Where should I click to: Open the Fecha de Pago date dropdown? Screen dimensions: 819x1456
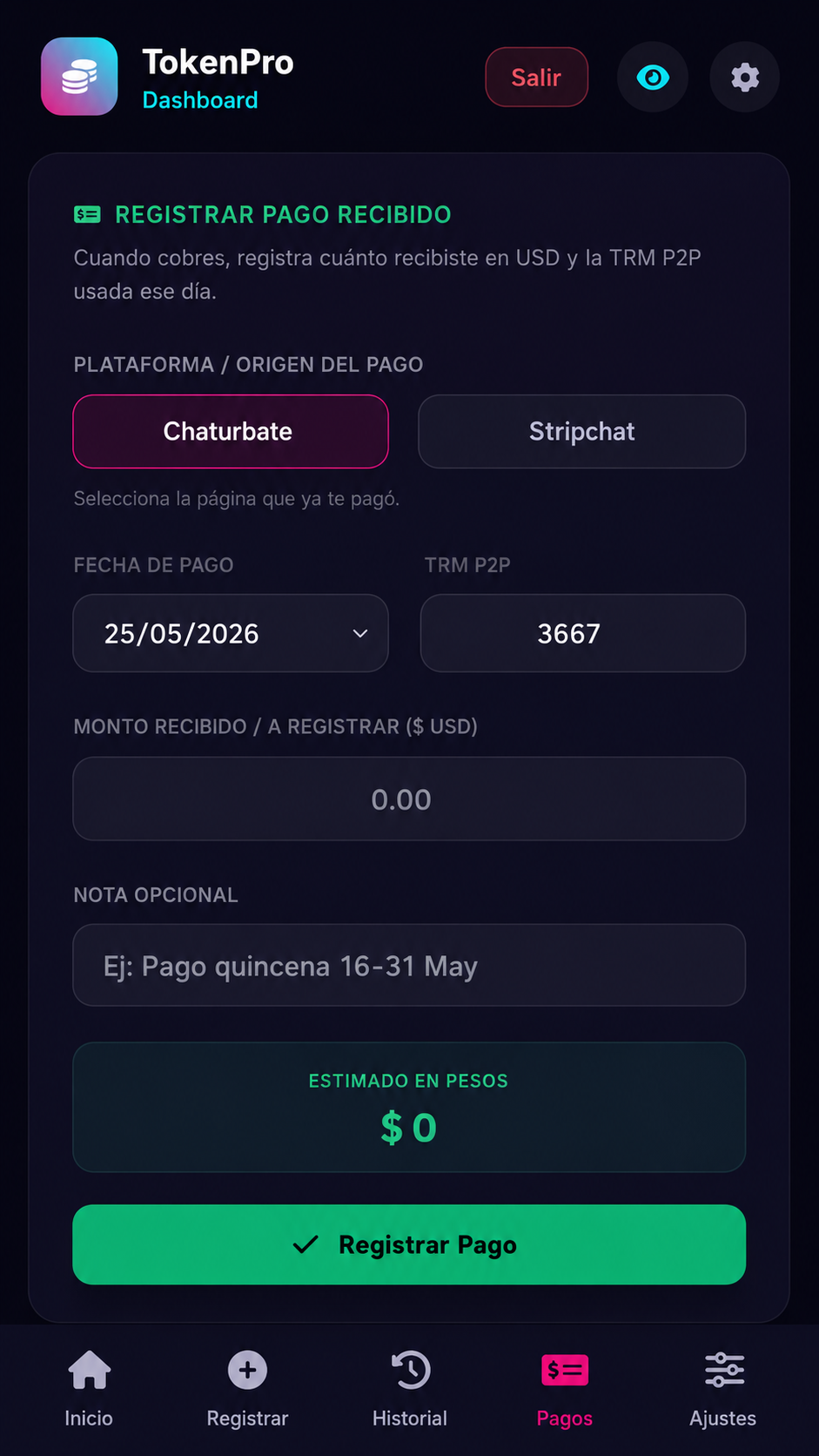[231, 633]
